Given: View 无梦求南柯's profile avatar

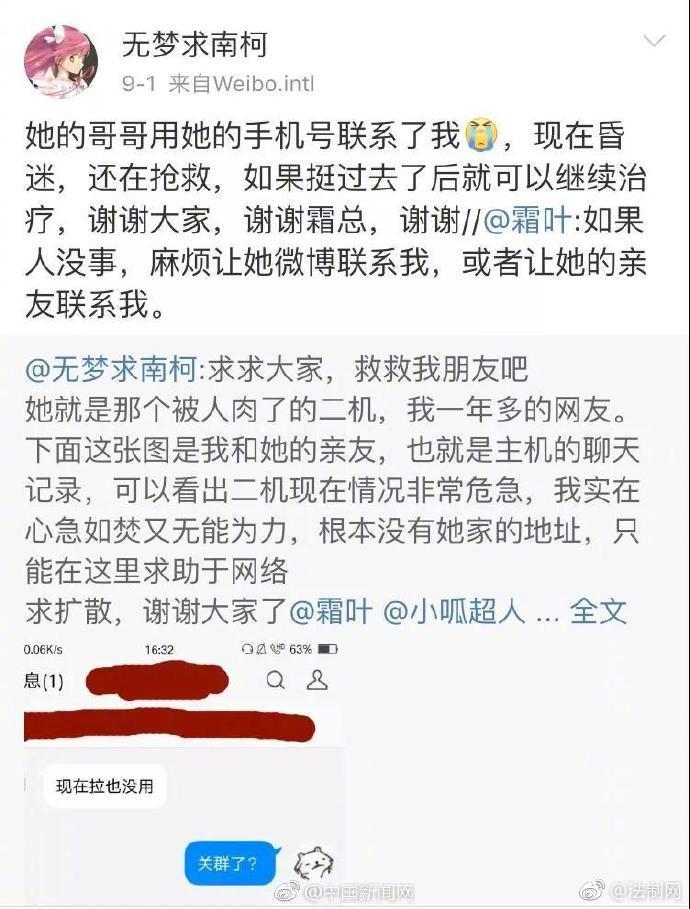Looking at the screenshot, I should 60,61.
